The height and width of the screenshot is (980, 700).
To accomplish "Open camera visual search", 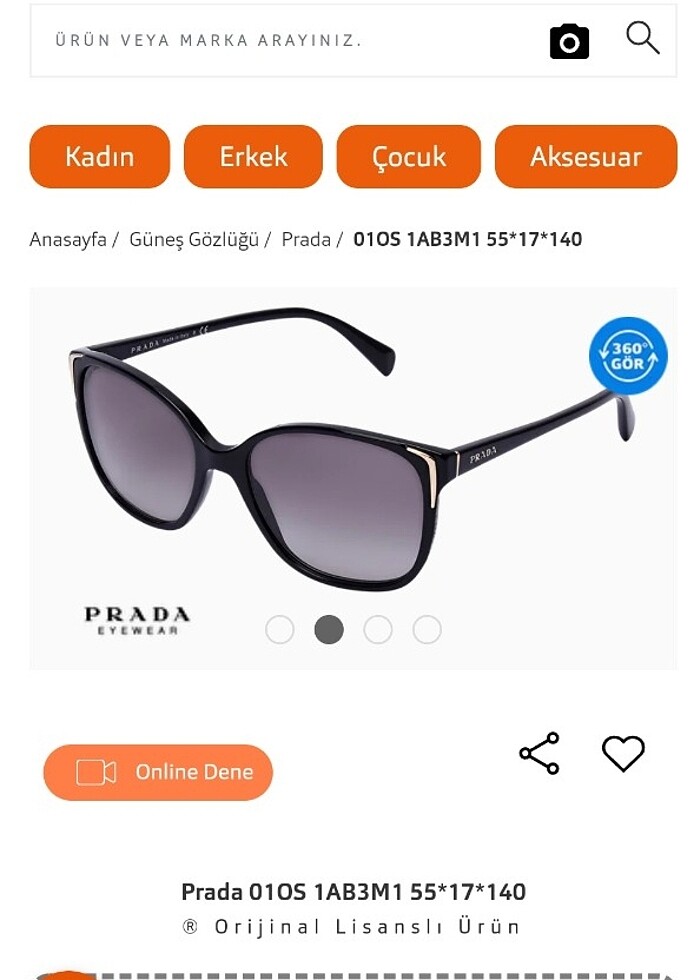I will [x=569, y=41].
